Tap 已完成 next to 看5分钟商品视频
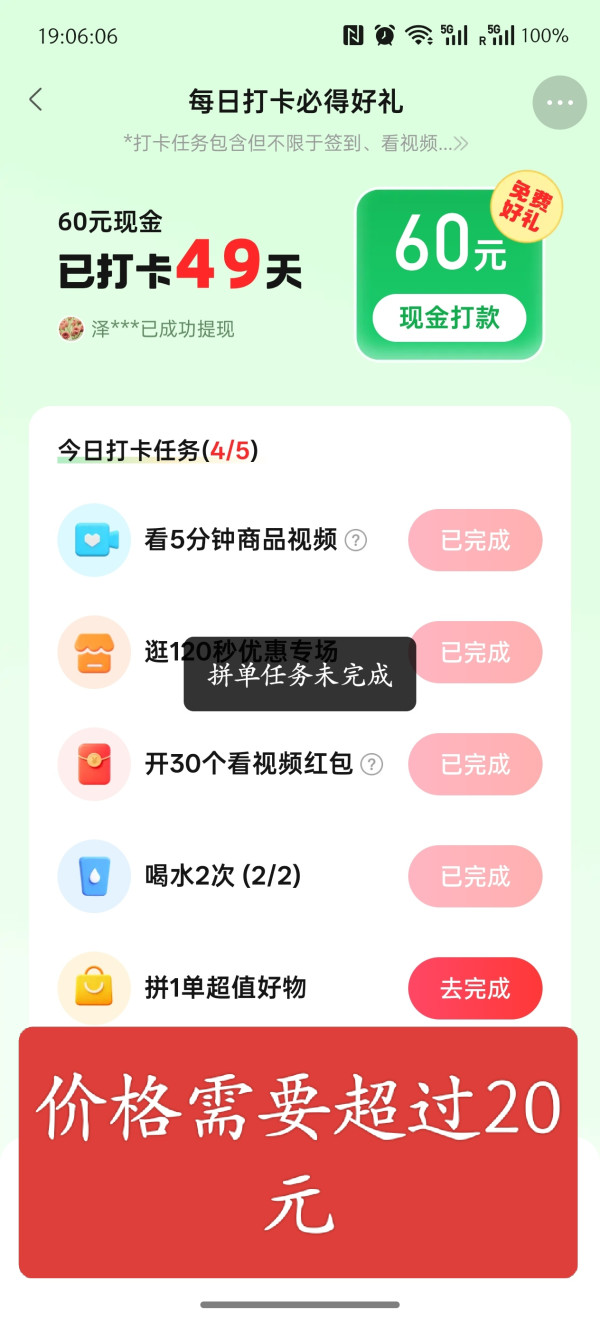The image size is (600, 1320). tap(475, 541)
